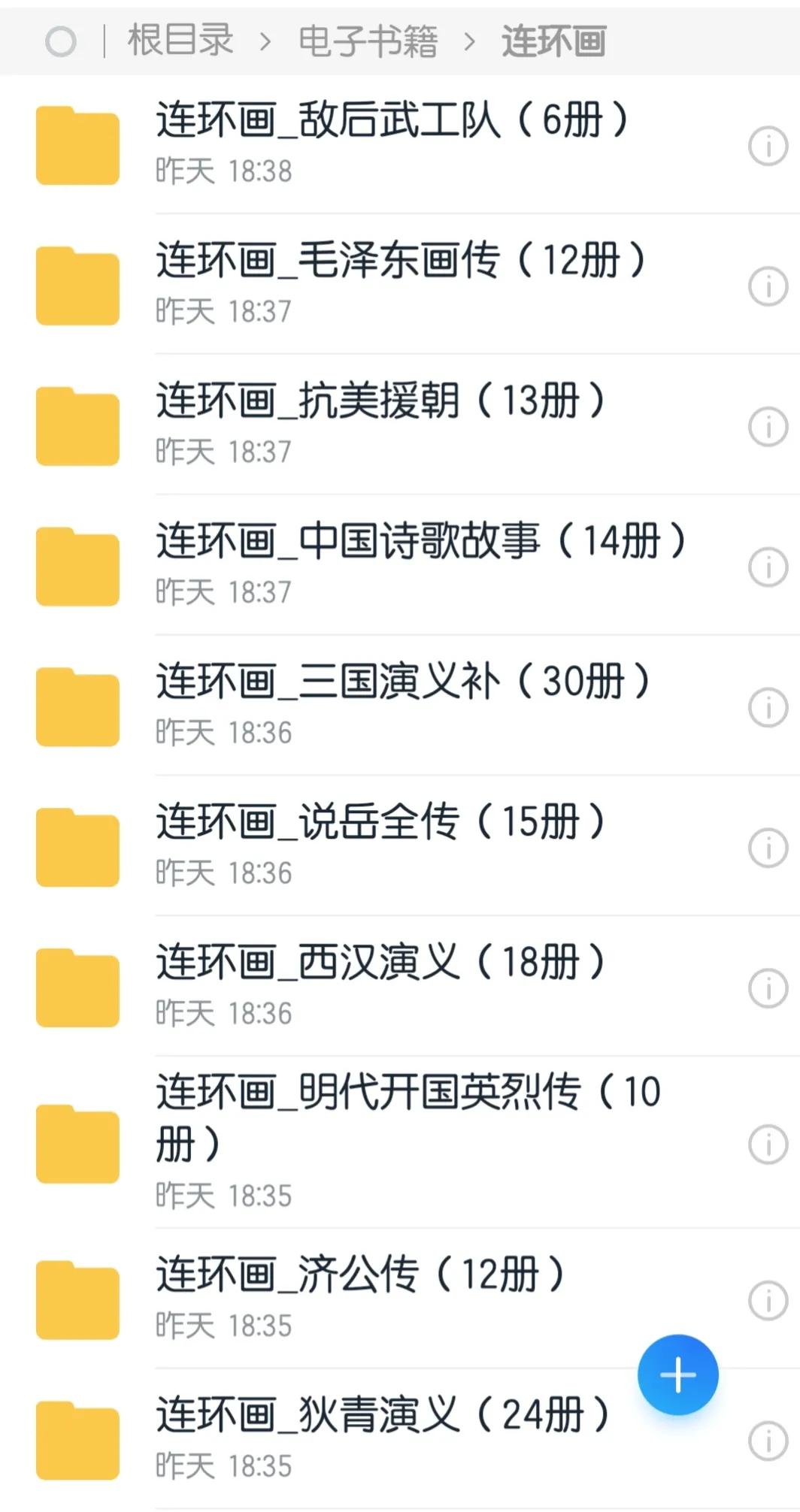View info for 三国演义补 folder
Screen dimensions: 800x1512
[766, 705]
